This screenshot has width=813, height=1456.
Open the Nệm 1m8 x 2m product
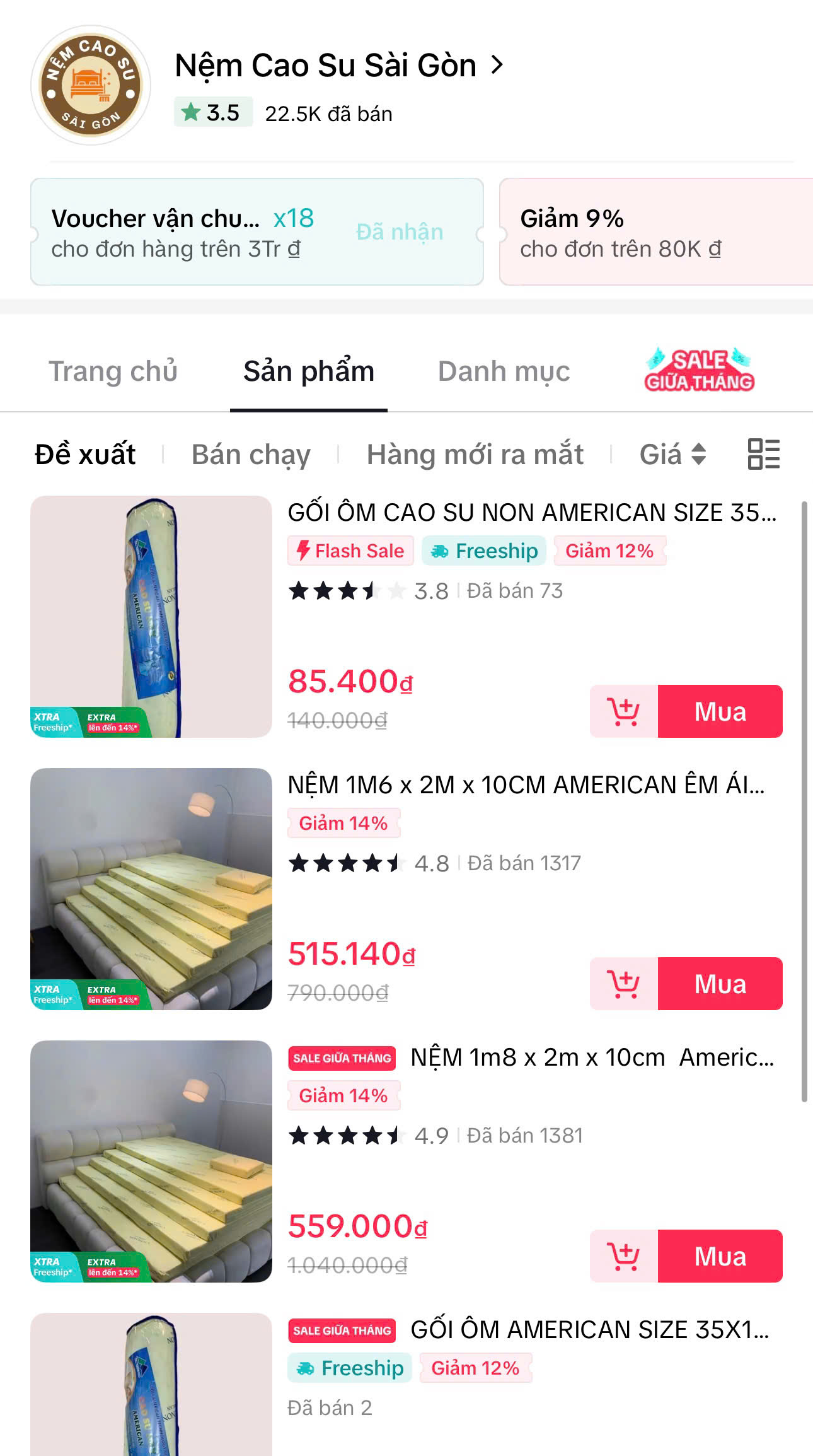[591, 1057]
